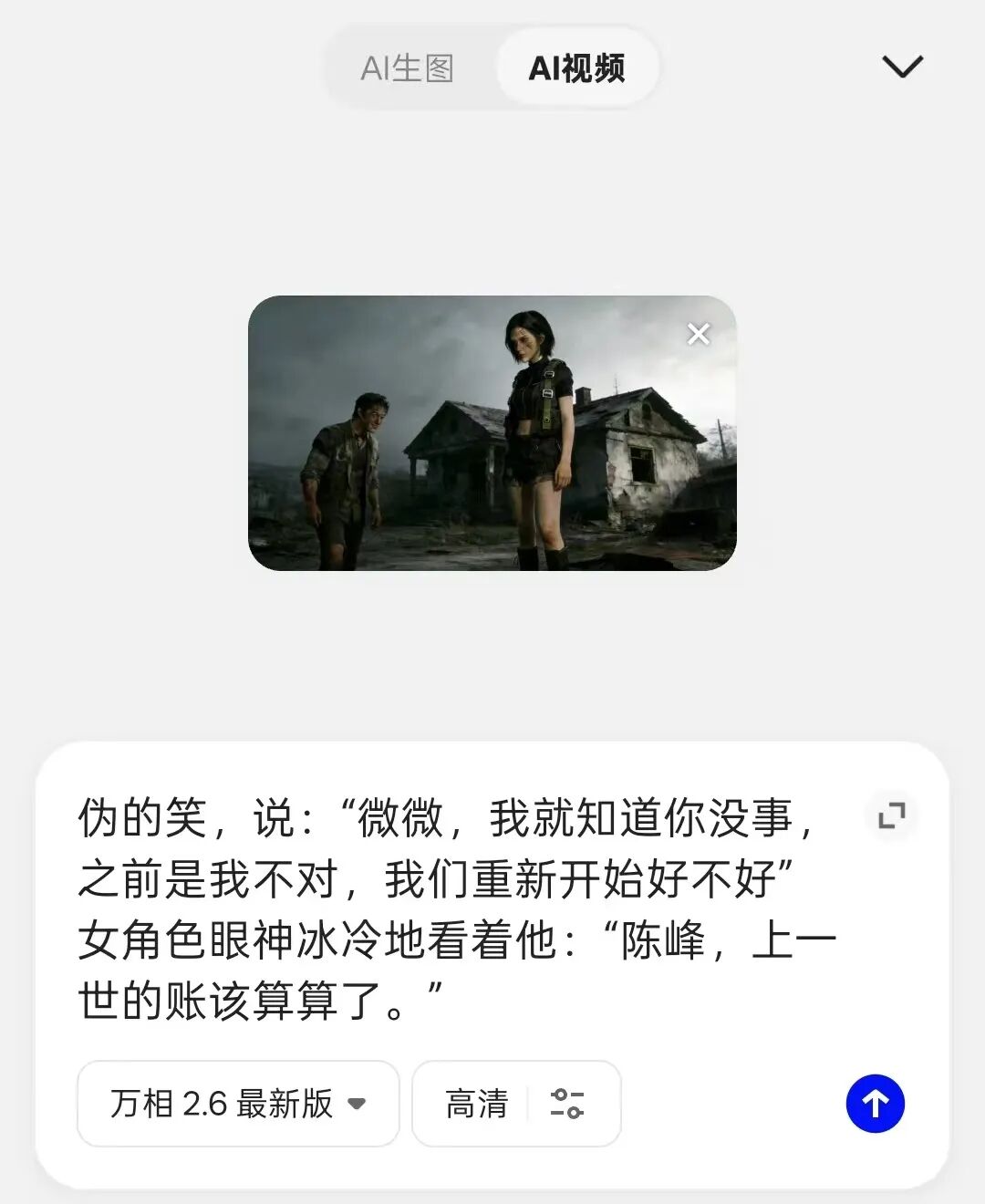
Task: Open 高清 quality settings
Action: pyautogui.click(x=515, y=1104)
